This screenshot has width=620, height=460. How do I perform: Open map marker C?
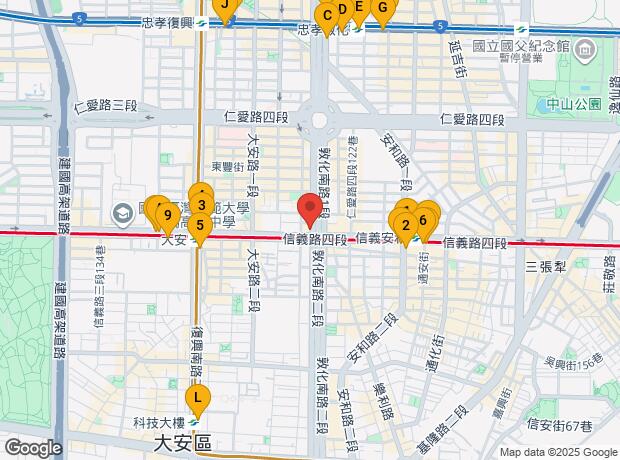click(326, 15)
